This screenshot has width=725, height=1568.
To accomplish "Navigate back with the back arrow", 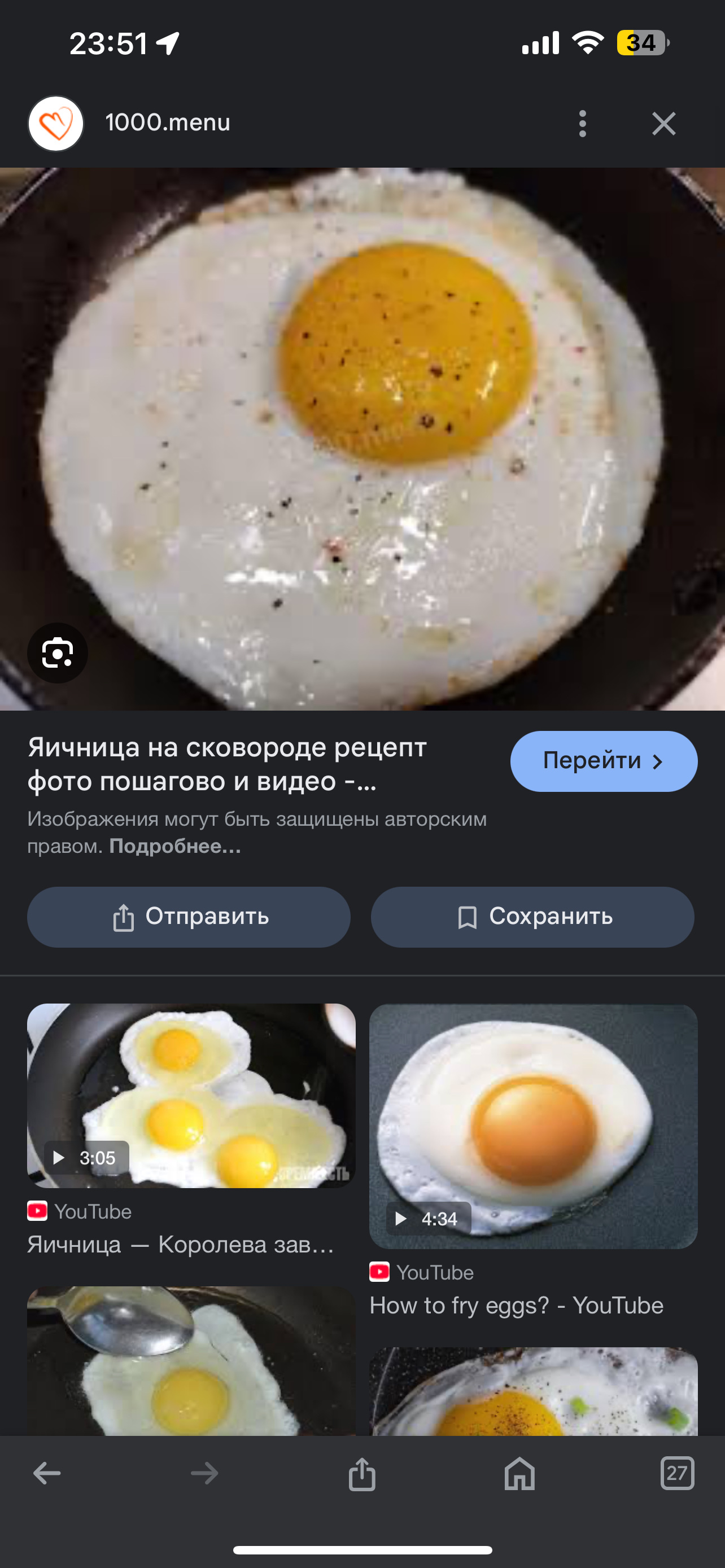I will tap(46, 1473).
